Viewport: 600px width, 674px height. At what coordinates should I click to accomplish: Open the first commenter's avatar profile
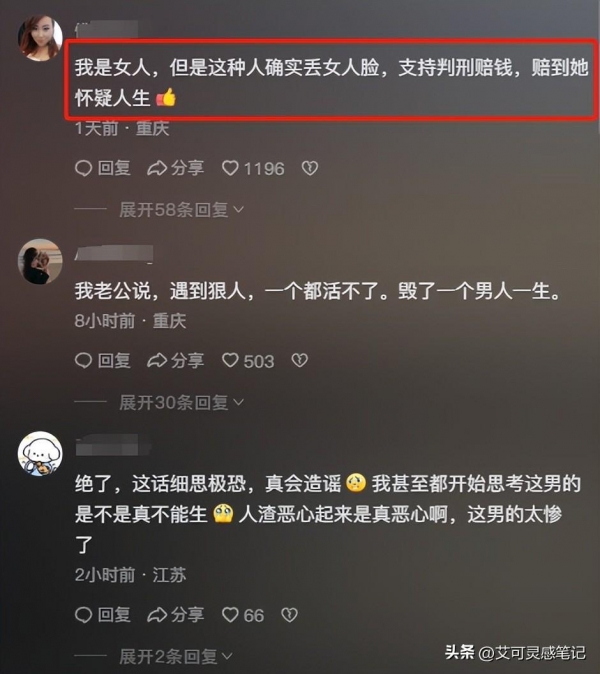[x=41, y=40]
